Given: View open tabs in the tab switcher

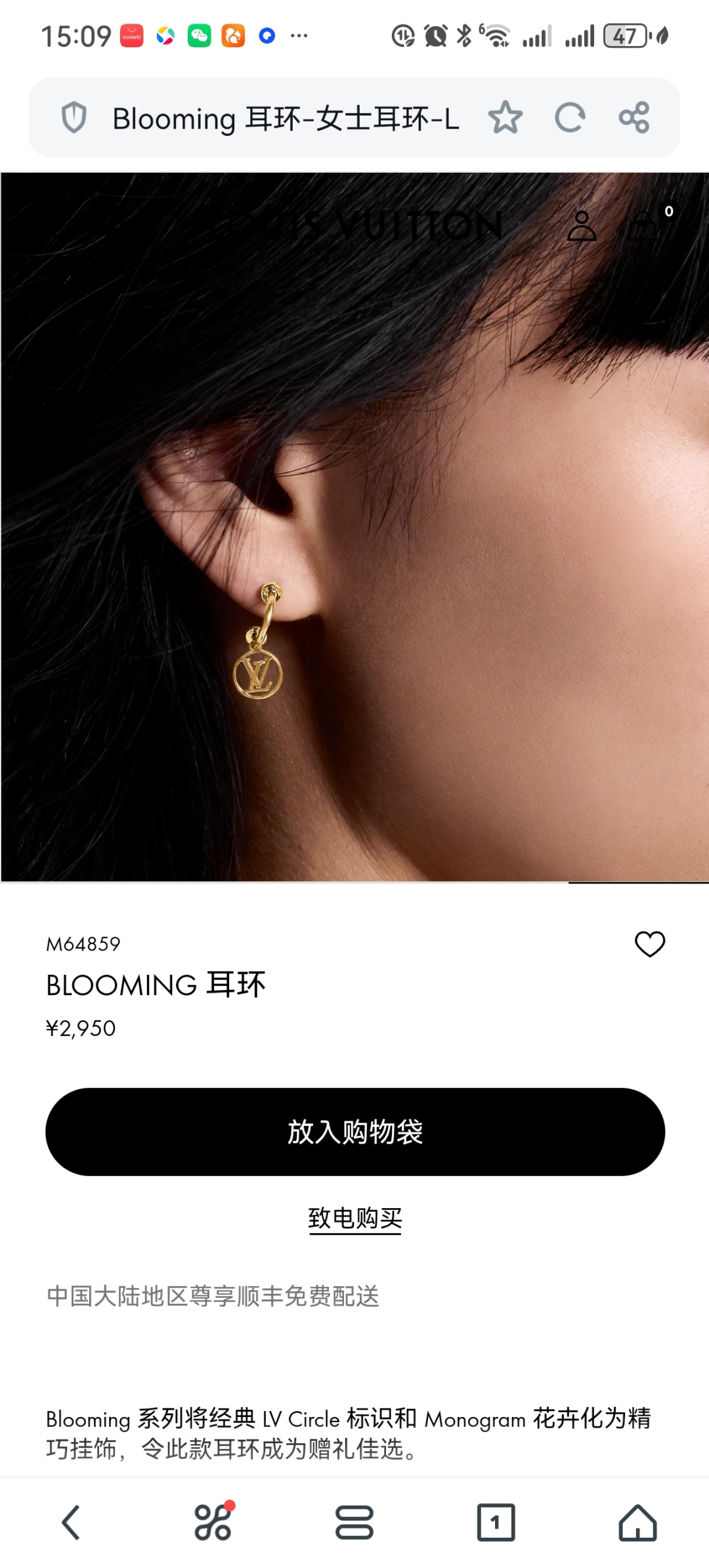Looking at the screenshot, I should (x=496, y=1523).
